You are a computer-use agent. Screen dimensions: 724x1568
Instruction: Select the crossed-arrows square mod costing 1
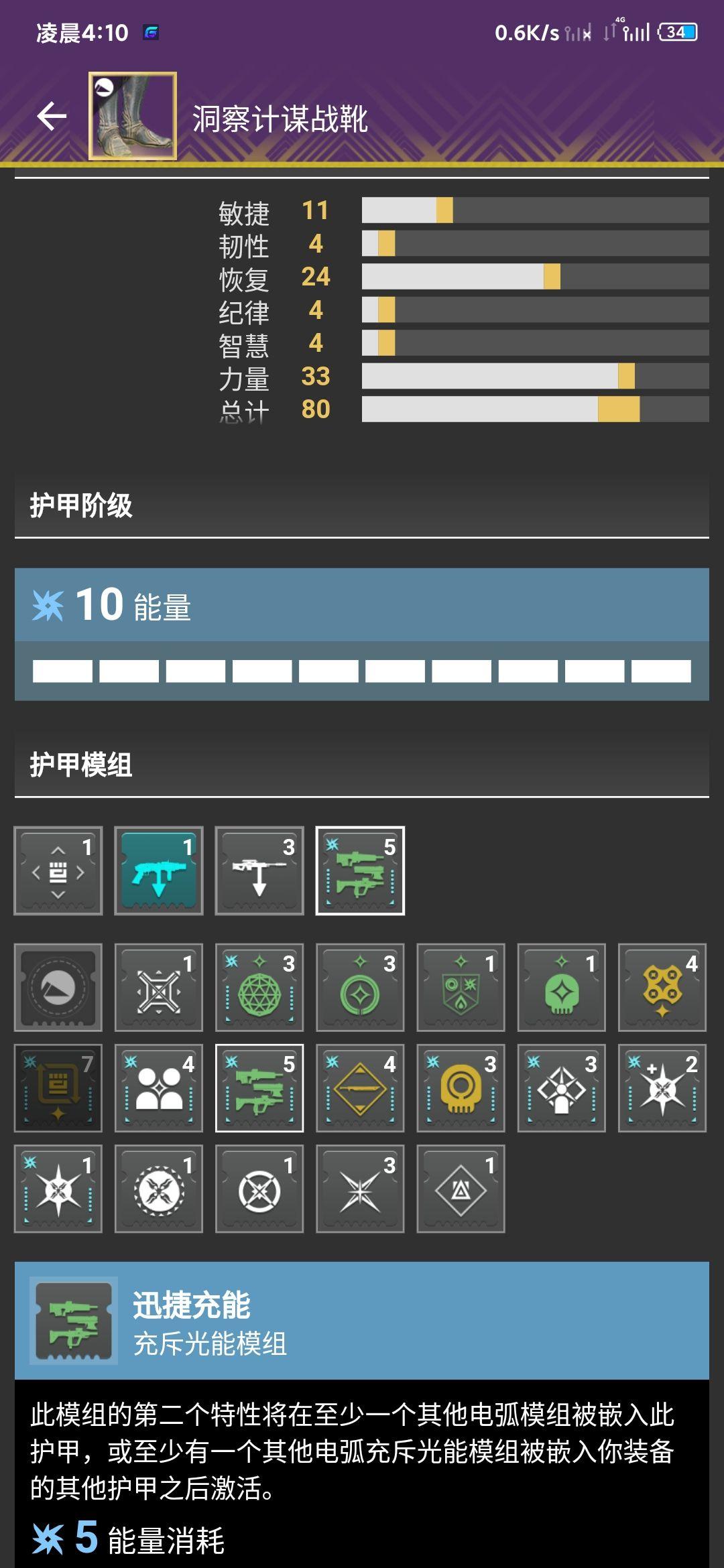click(x=159, y=987)
